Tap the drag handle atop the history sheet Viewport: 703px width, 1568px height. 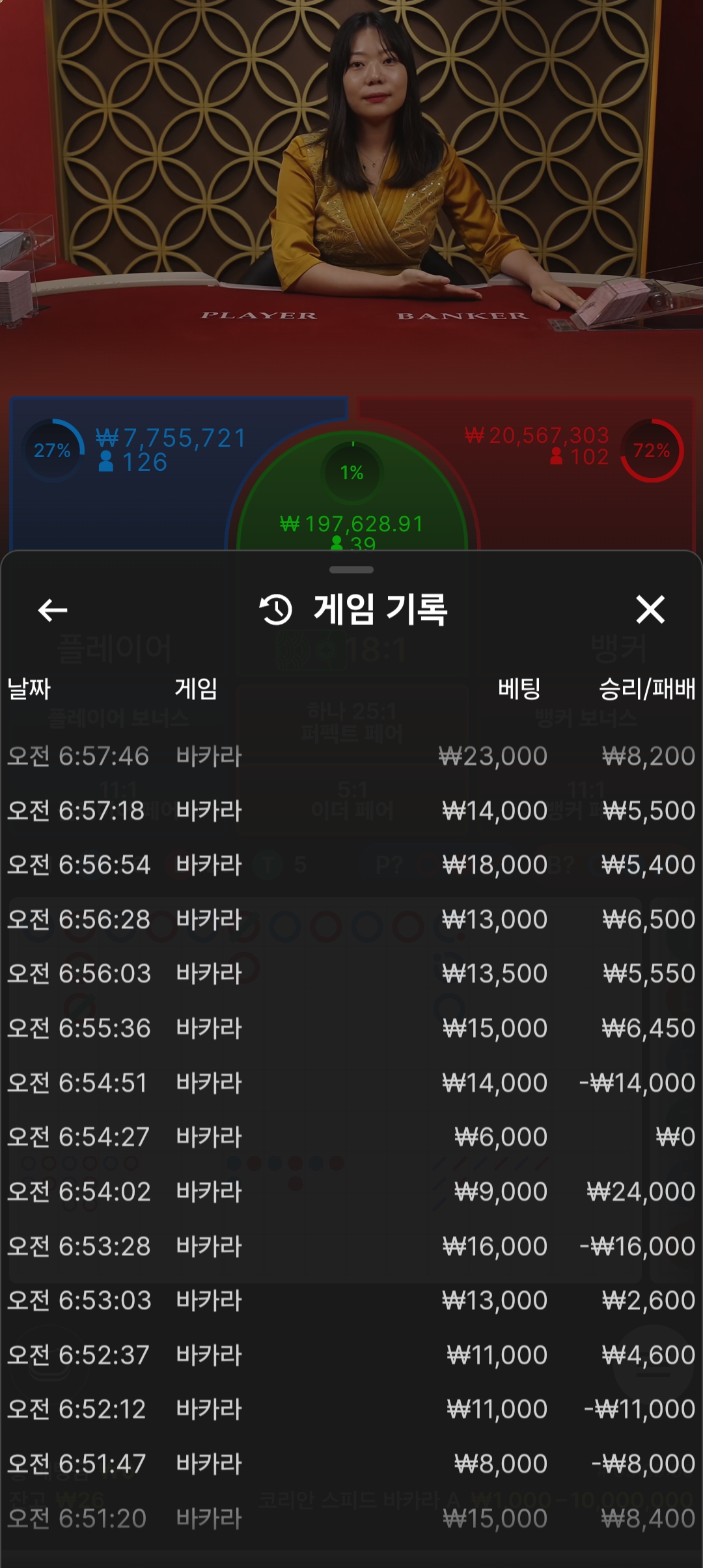(351, 570)
